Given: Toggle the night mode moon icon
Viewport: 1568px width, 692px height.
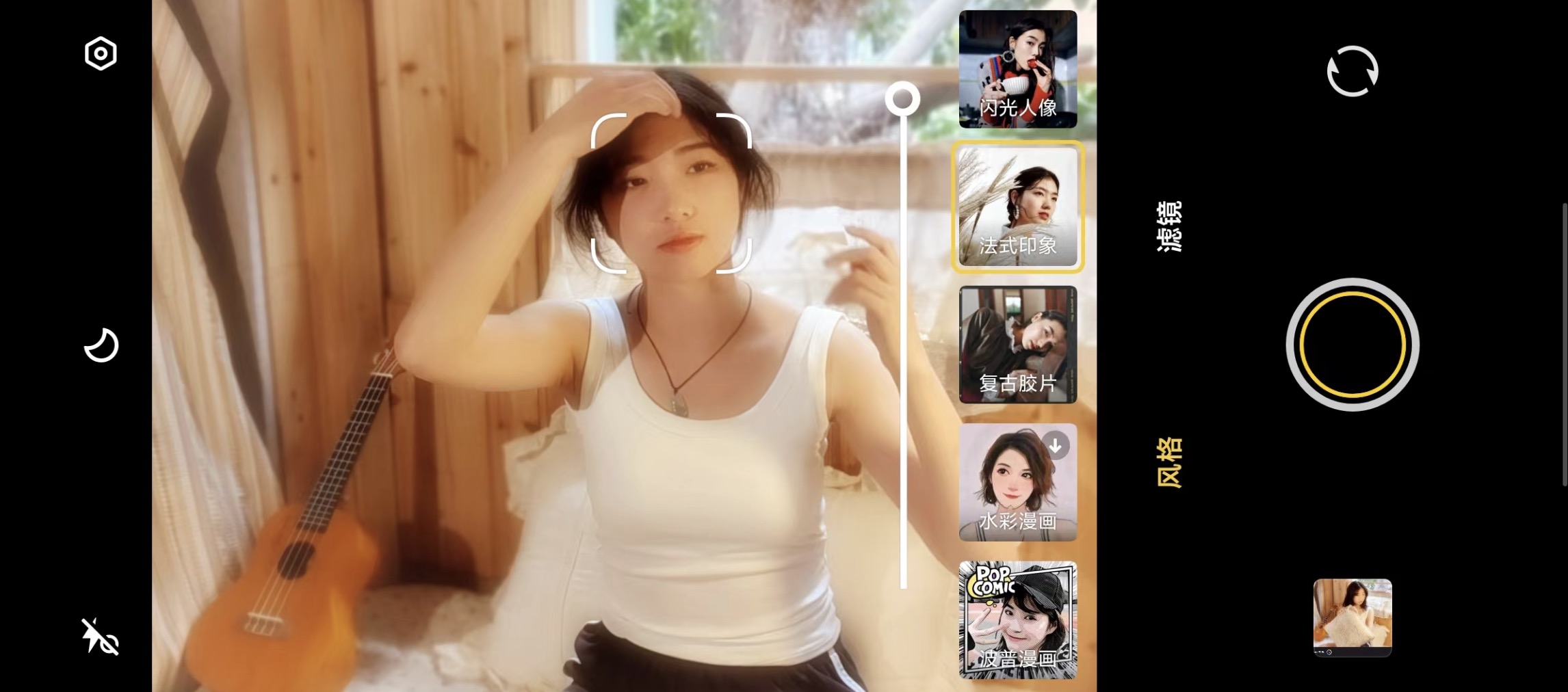Looking at the screenshot, I should (x=101, y=345).
